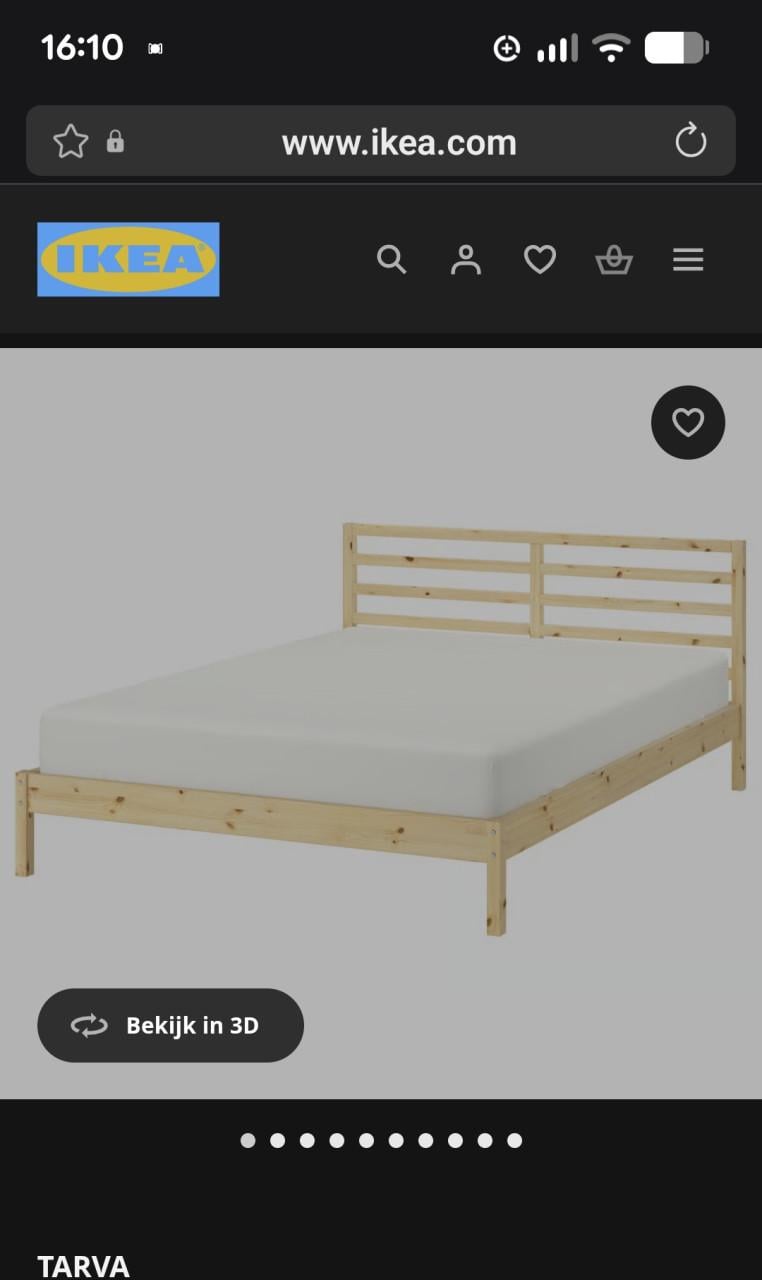
Task: Bookmark the page using the star icon
Action: (x=70, y=141)
